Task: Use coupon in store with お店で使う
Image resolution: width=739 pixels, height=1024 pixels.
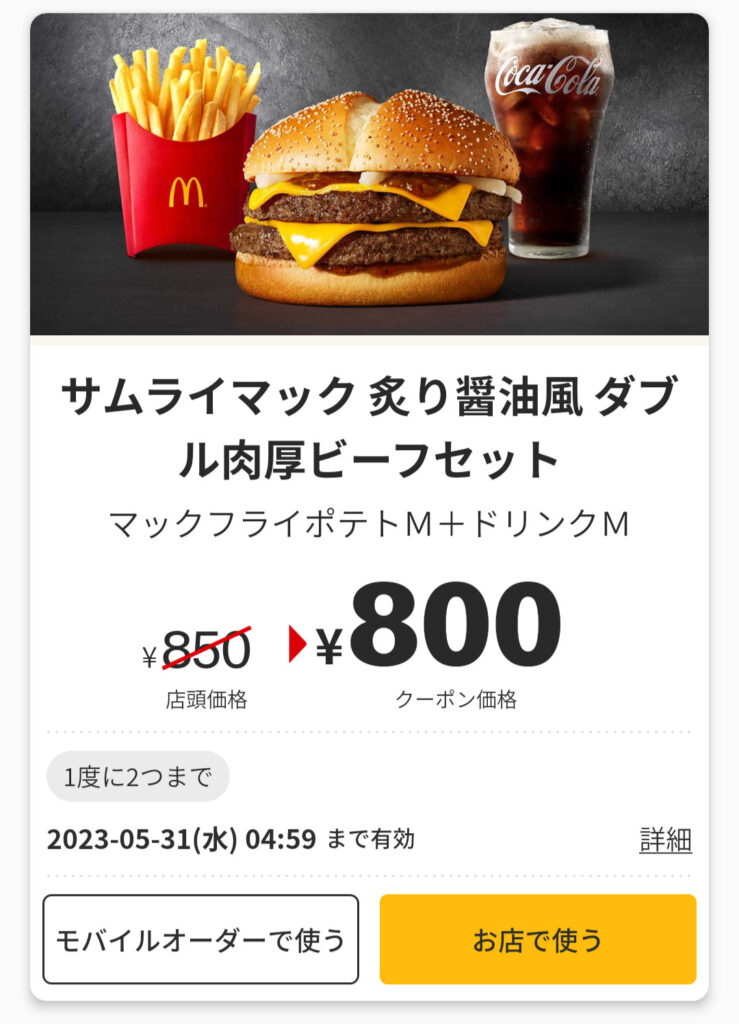Action: click(x=537, y=939)
